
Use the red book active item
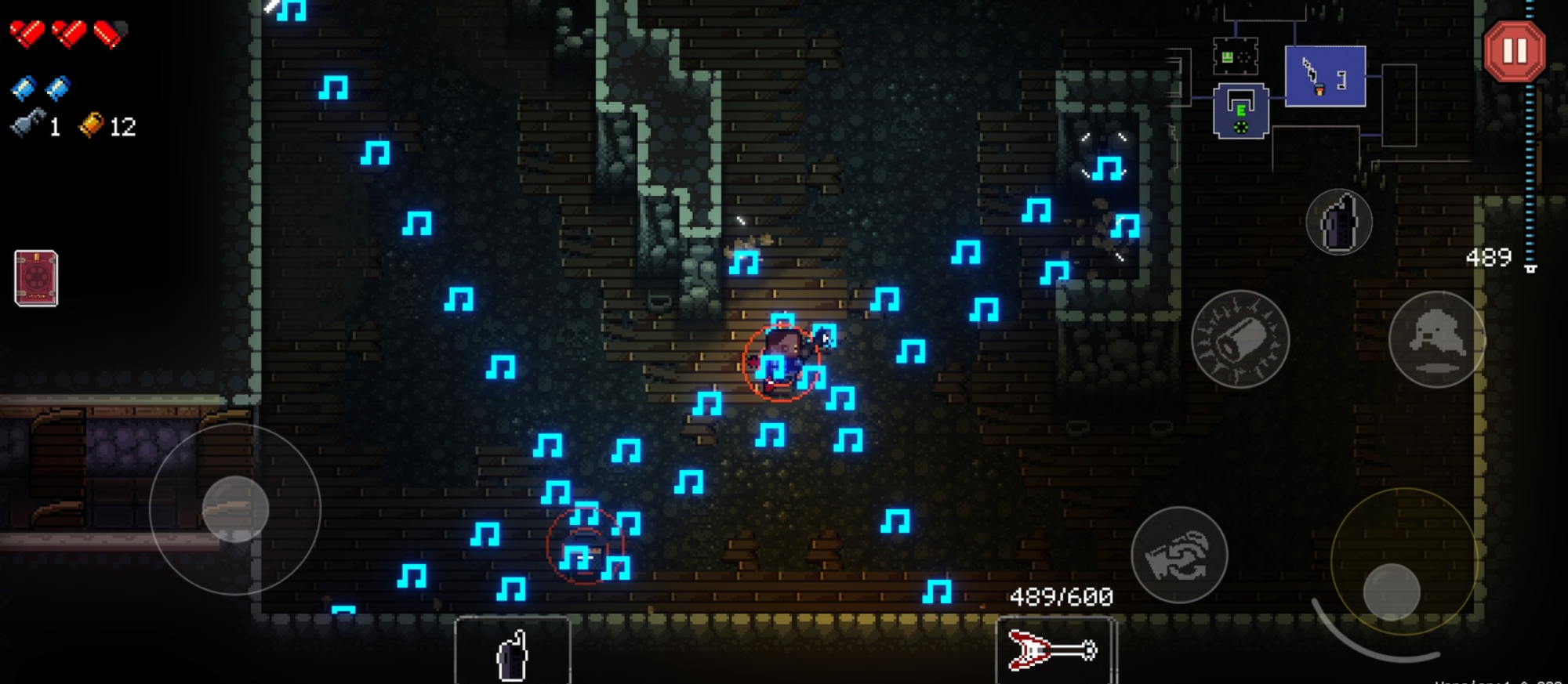click(x=36, y=278)
